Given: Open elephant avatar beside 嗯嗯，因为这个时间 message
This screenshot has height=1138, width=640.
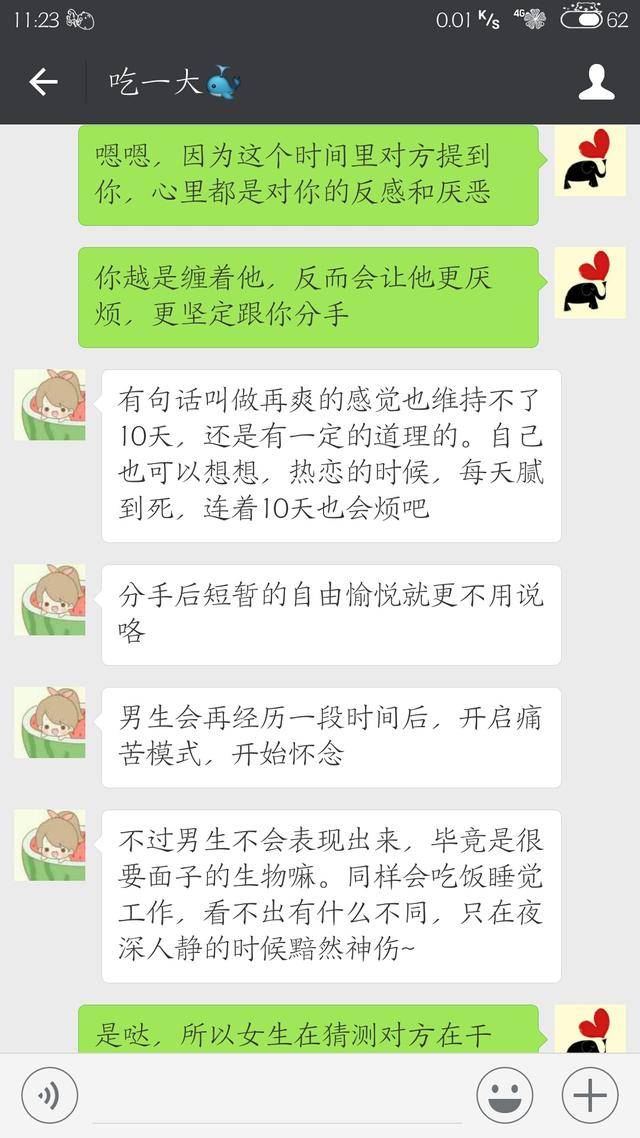Looking at the screenshot, I should pyautogui.click(x=590, y=160).
